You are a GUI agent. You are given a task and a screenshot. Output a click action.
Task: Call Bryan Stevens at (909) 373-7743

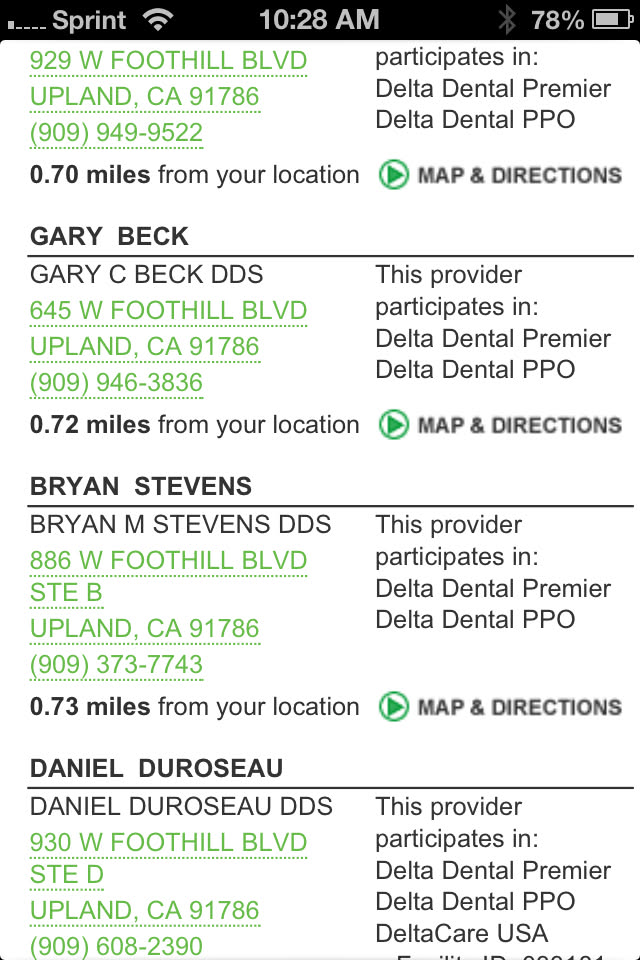pyautogui.click(x=116, y=665)
